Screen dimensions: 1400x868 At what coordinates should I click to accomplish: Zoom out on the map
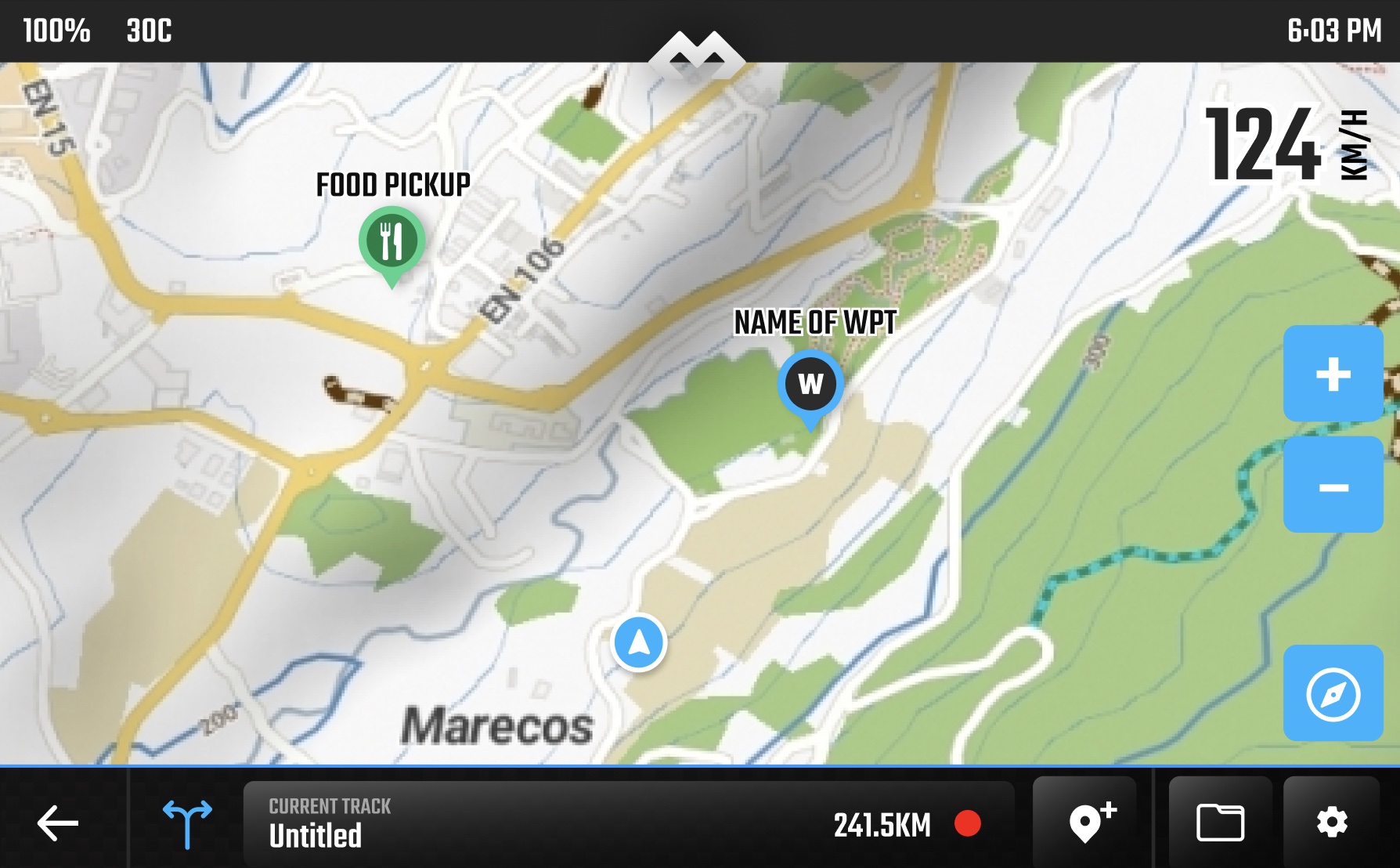click(1333, 486)
